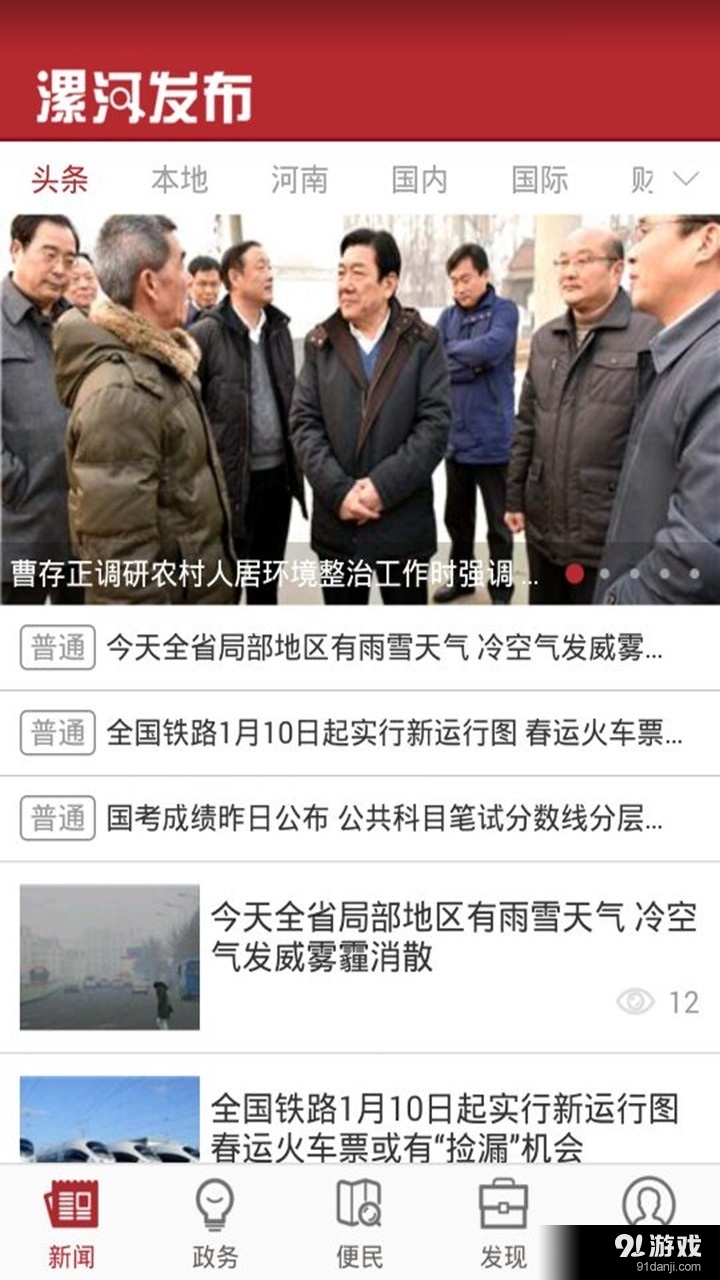The width and height of the screenshot is (720, 1280).
Task: Switch to the 政务 section
Action: coord(215,1221)
